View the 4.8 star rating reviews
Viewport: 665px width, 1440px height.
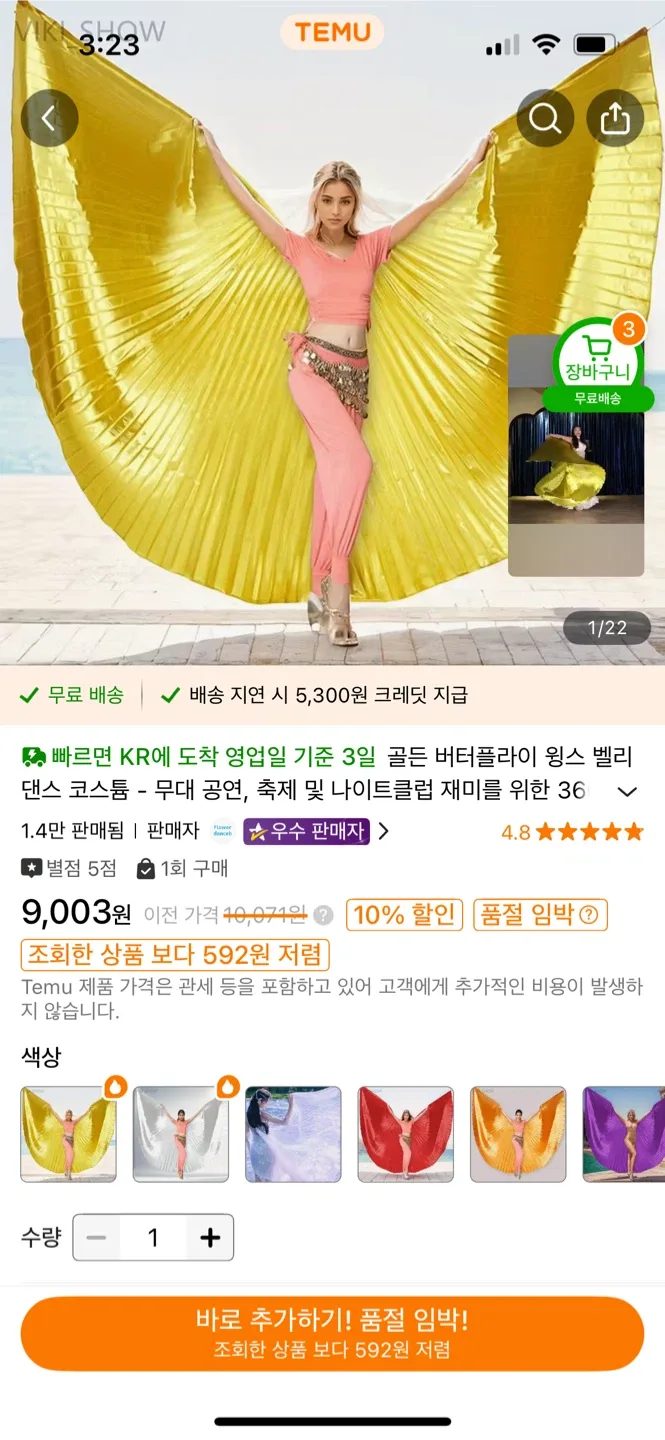(571, 832)
